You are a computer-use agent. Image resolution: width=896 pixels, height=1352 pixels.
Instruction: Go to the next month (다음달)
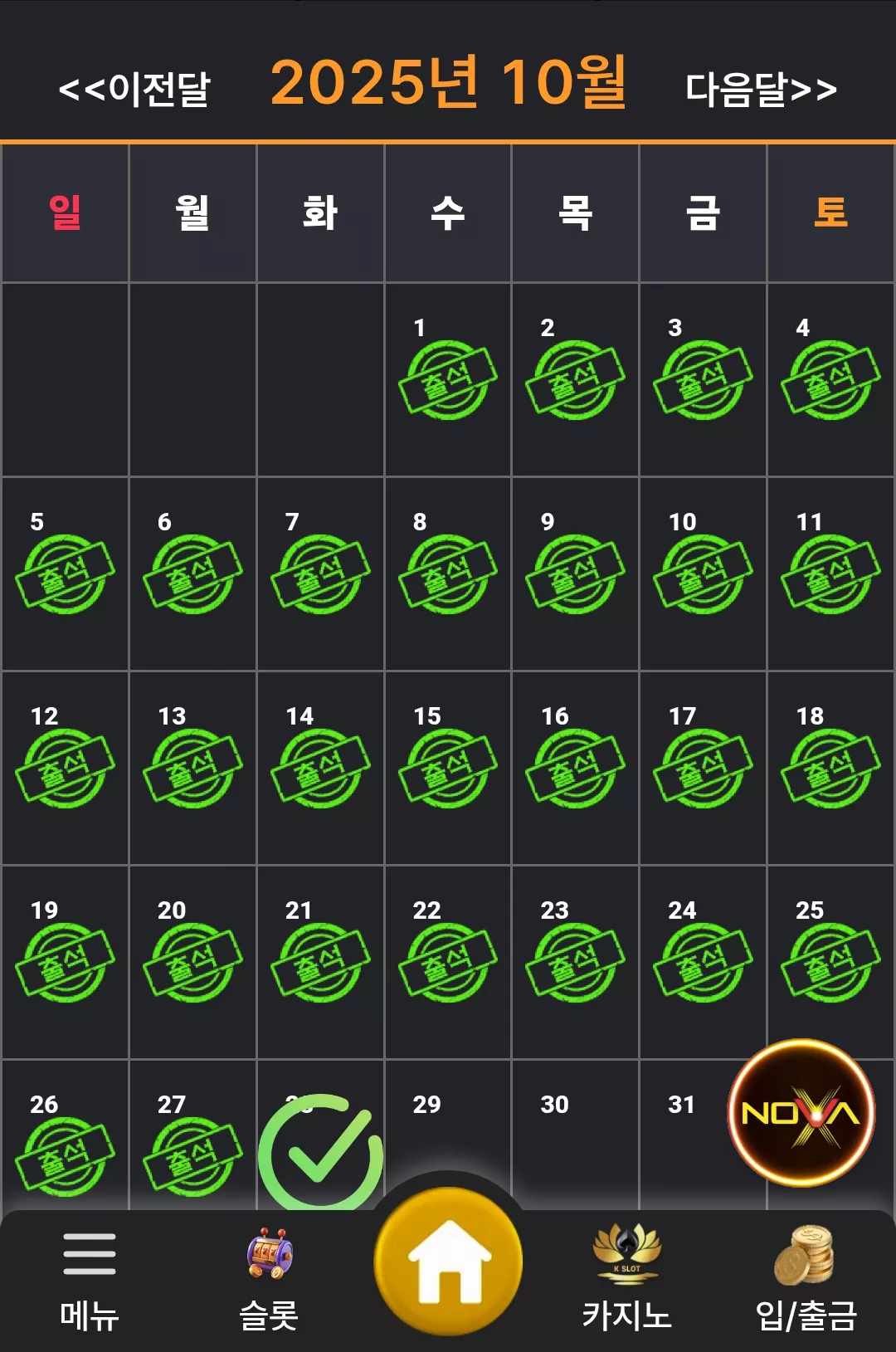761,88
